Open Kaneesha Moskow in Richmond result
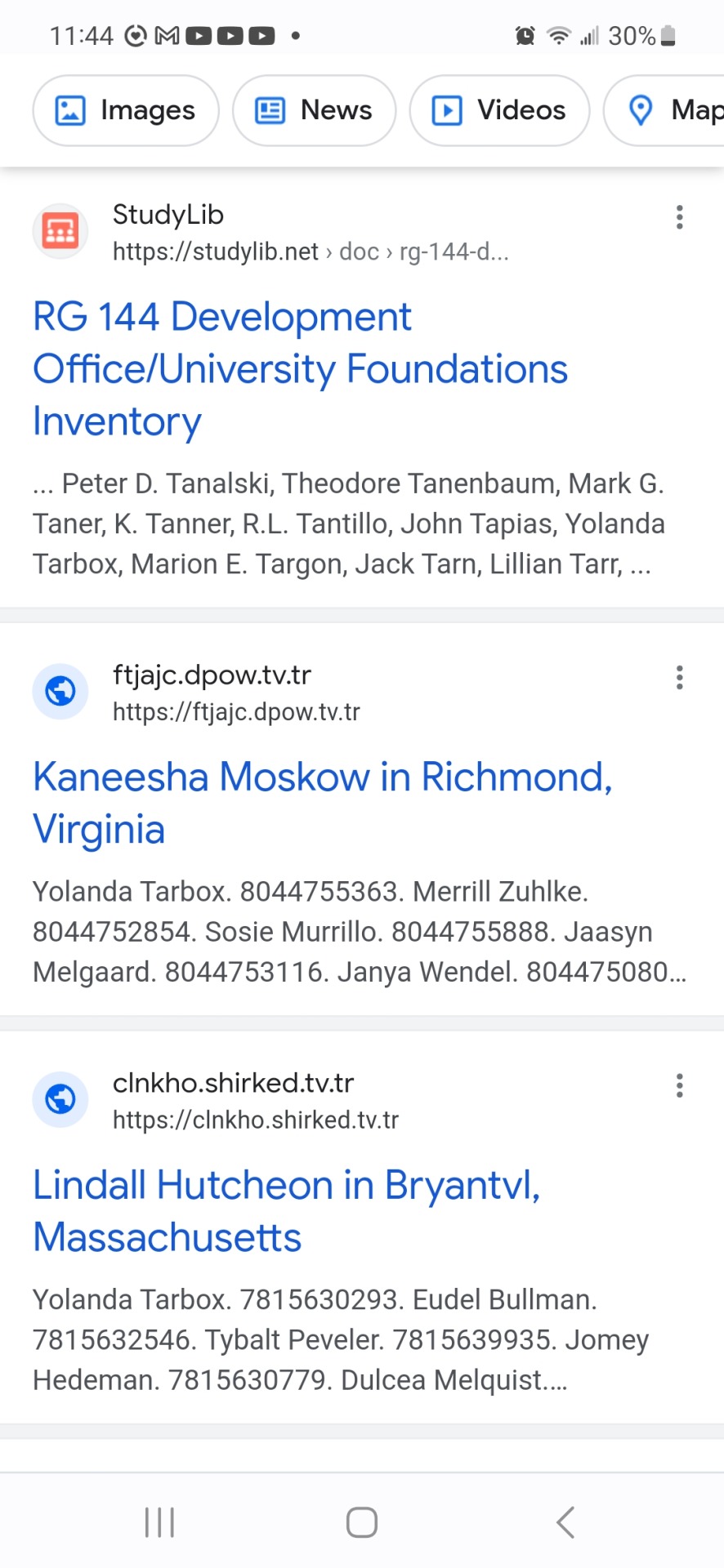Viewport: 724px width, 1568px height. pos(322,802)
